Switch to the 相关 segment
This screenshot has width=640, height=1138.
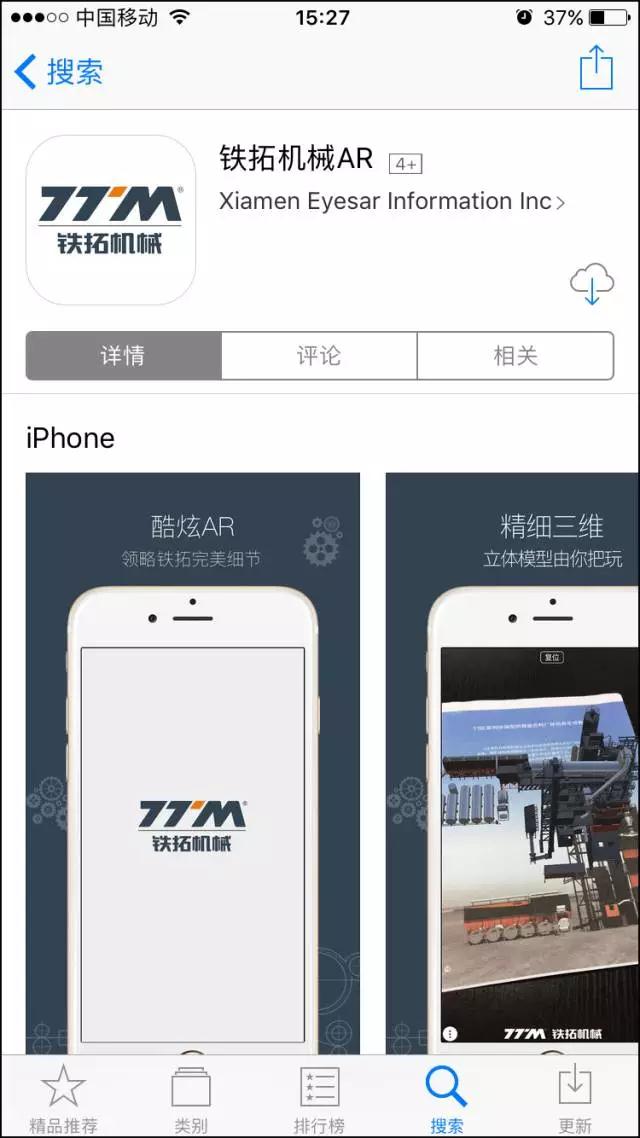coord(515,356)
